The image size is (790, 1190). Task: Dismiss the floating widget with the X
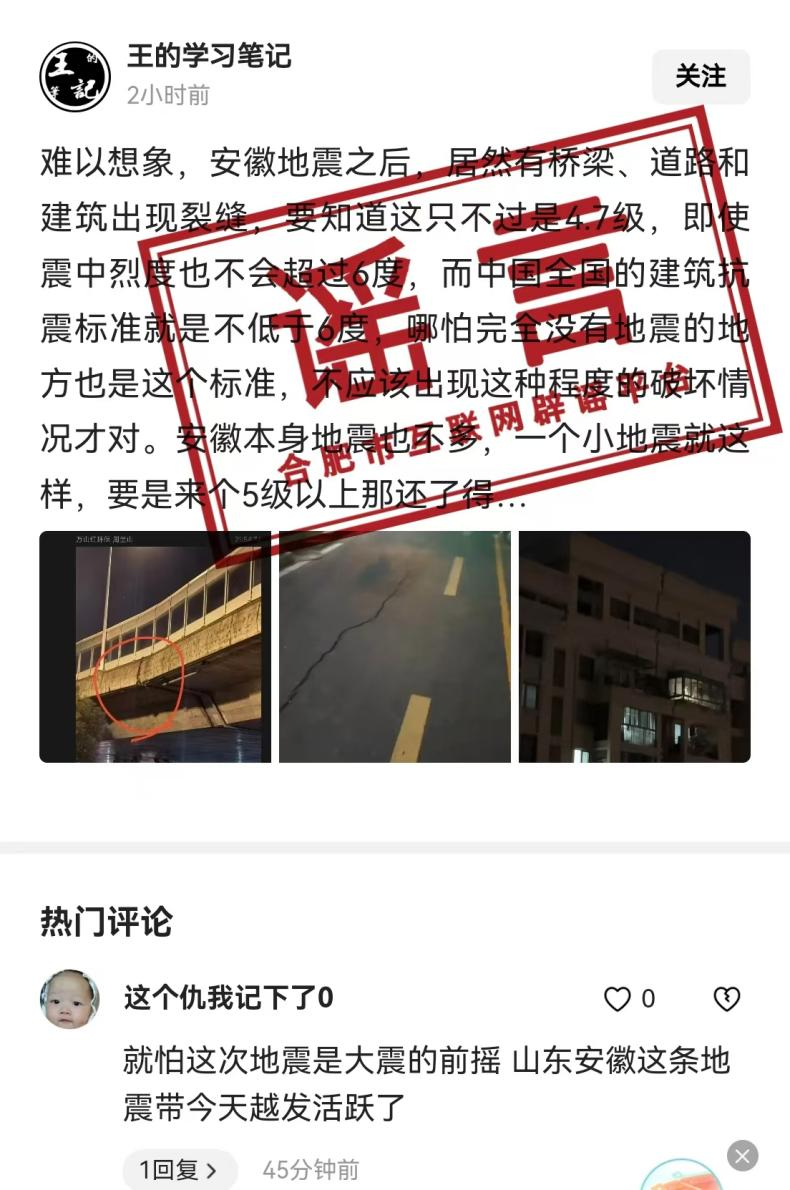[x=742, y=1156]
